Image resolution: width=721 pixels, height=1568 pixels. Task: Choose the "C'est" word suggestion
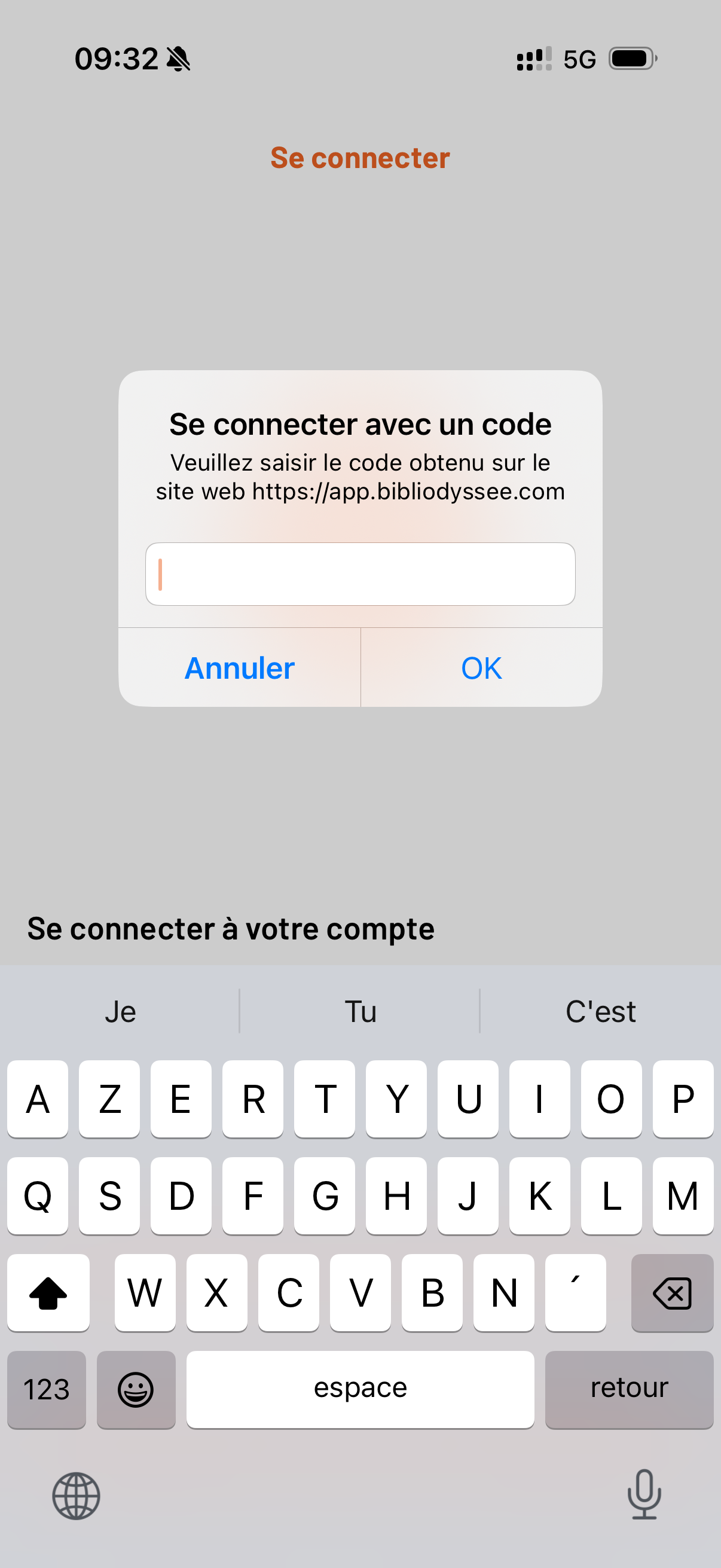click(600, 1012)
